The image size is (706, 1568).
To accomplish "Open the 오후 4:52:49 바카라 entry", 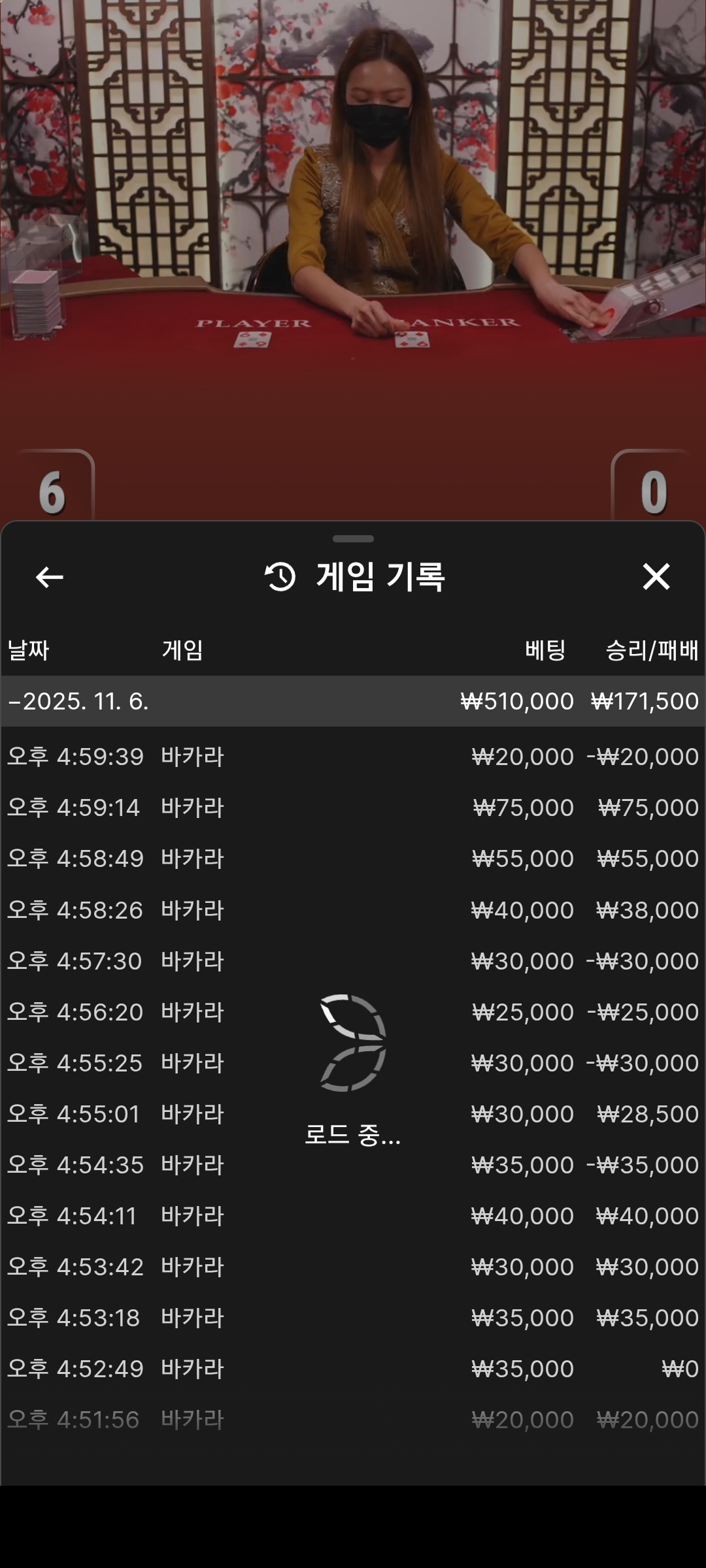I will pos(353,1369).
